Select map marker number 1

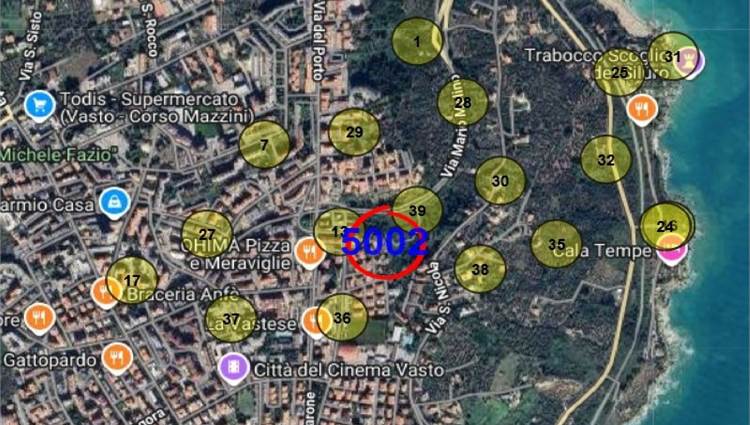417,42
